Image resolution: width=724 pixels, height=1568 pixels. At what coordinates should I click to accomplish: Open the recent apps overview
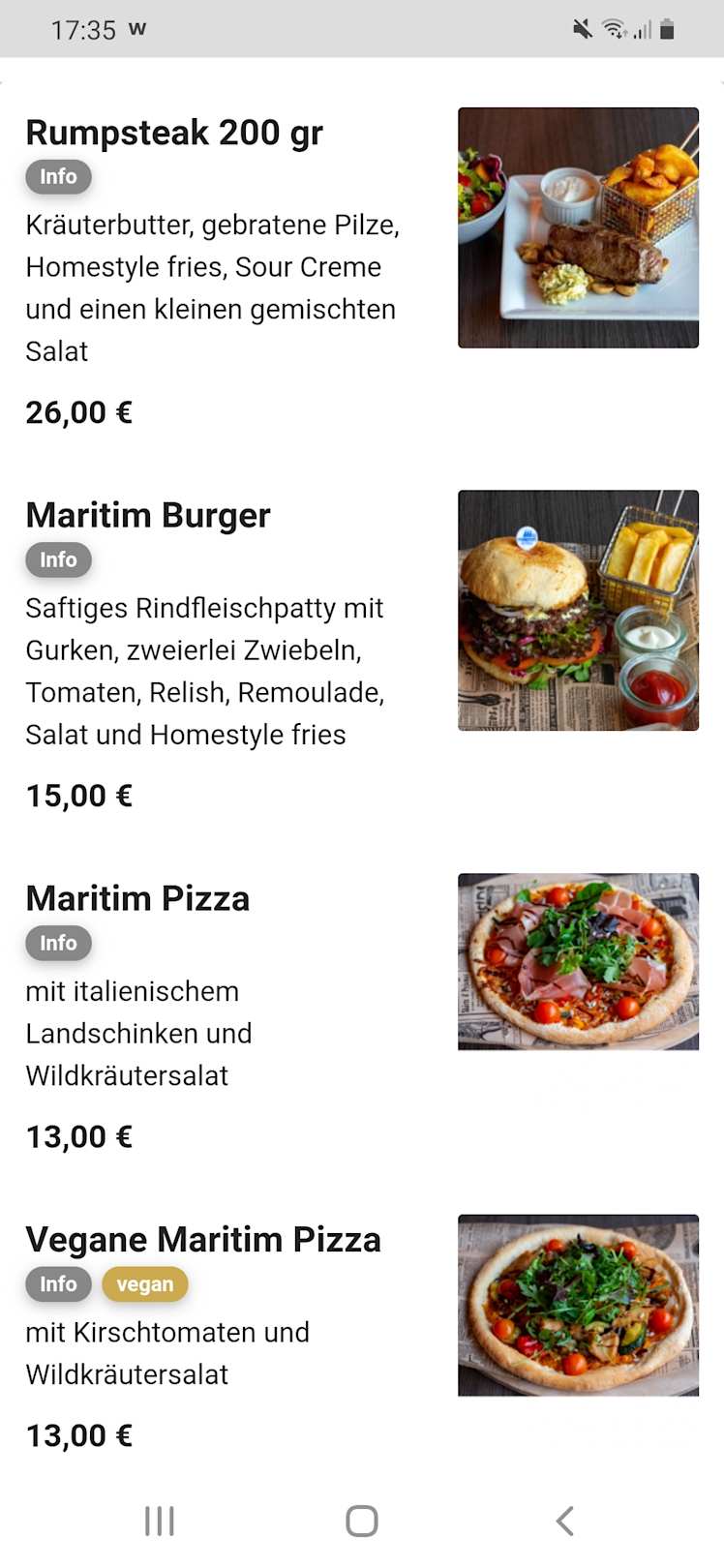[x=160, y=1521]
